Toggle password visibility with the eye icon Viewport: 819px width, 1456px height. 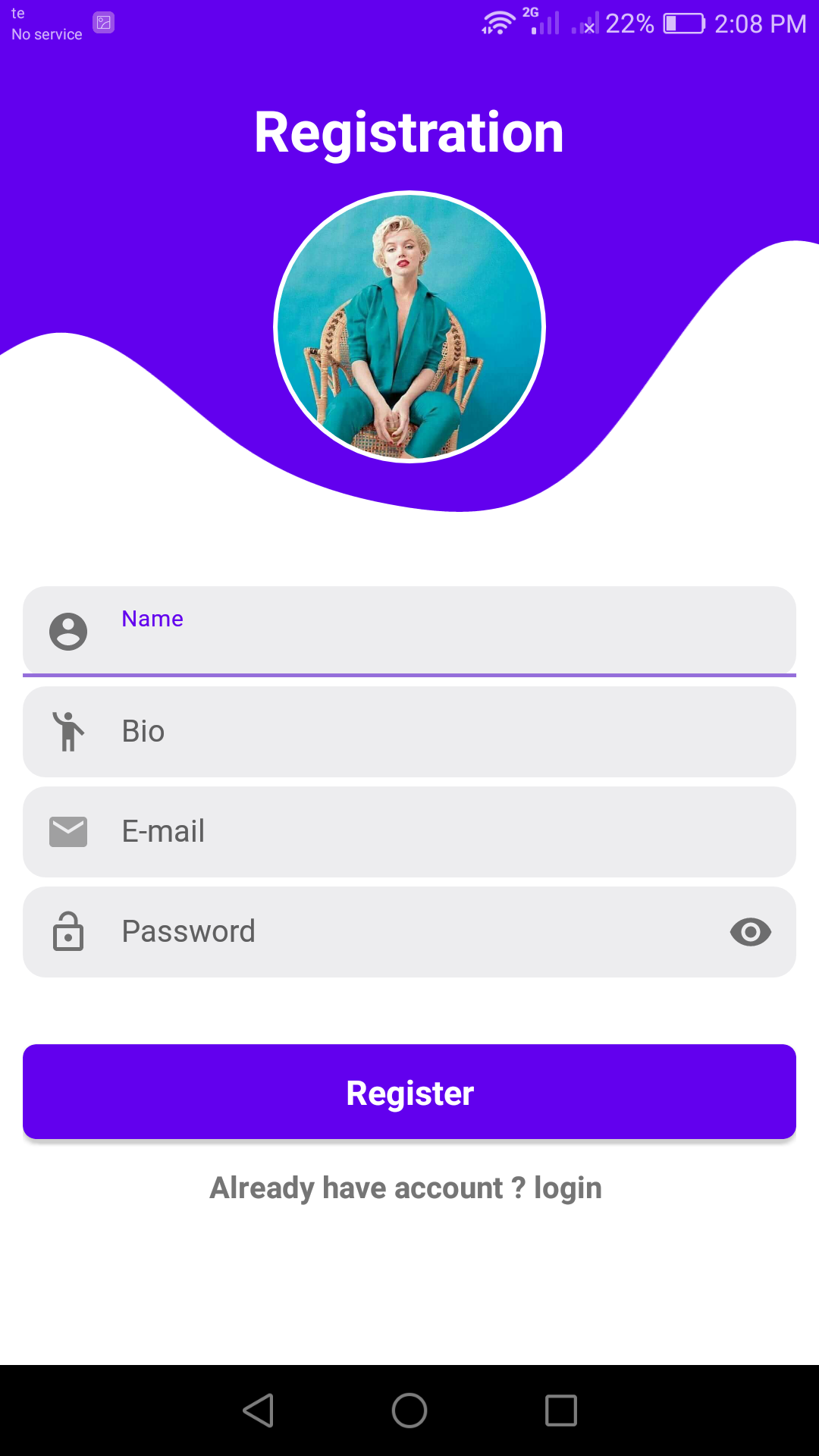(x=750, y=932)
